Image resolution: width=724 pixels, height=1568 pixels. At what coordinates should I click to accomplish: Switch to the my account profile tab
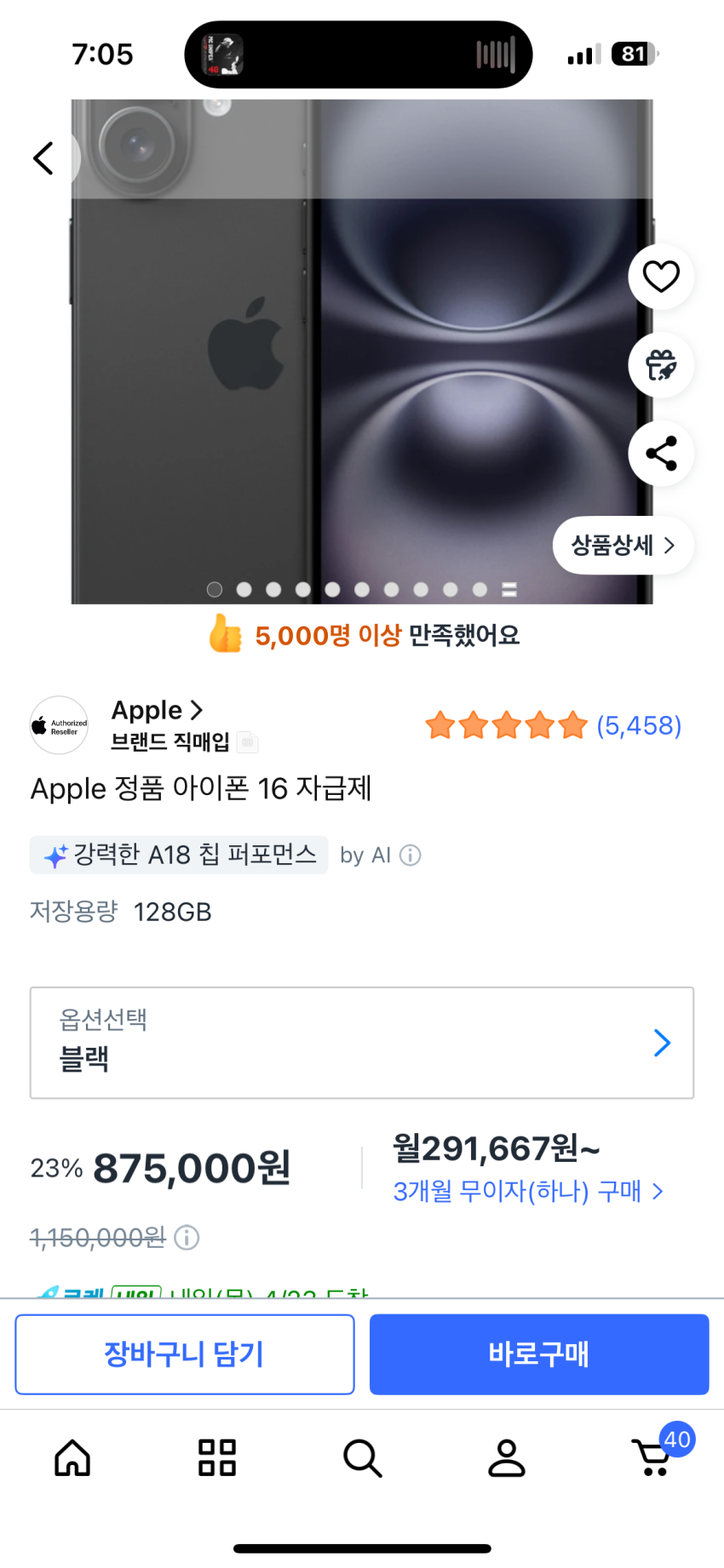(507, 1457)
